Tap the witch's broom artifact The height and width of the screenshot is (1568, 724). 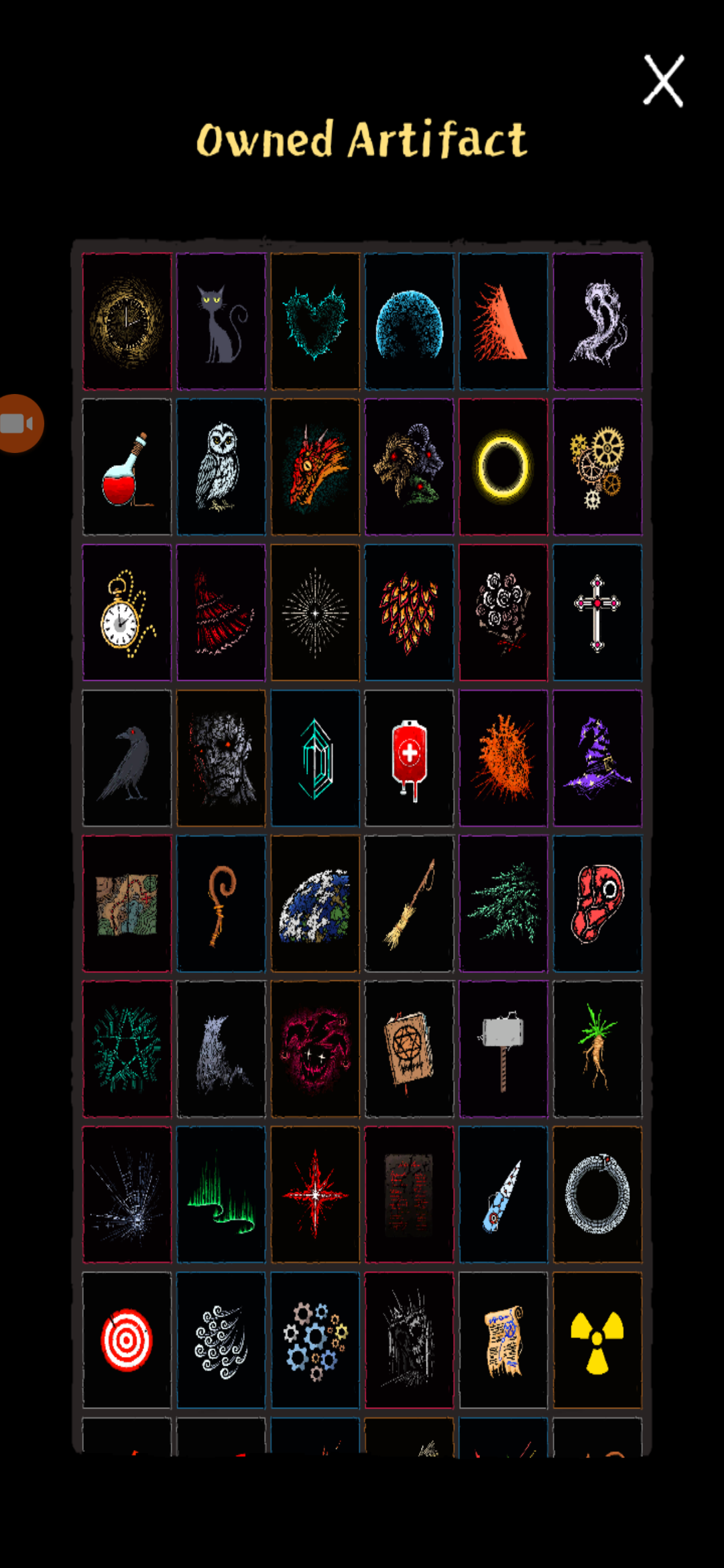(x=409, y=904)
